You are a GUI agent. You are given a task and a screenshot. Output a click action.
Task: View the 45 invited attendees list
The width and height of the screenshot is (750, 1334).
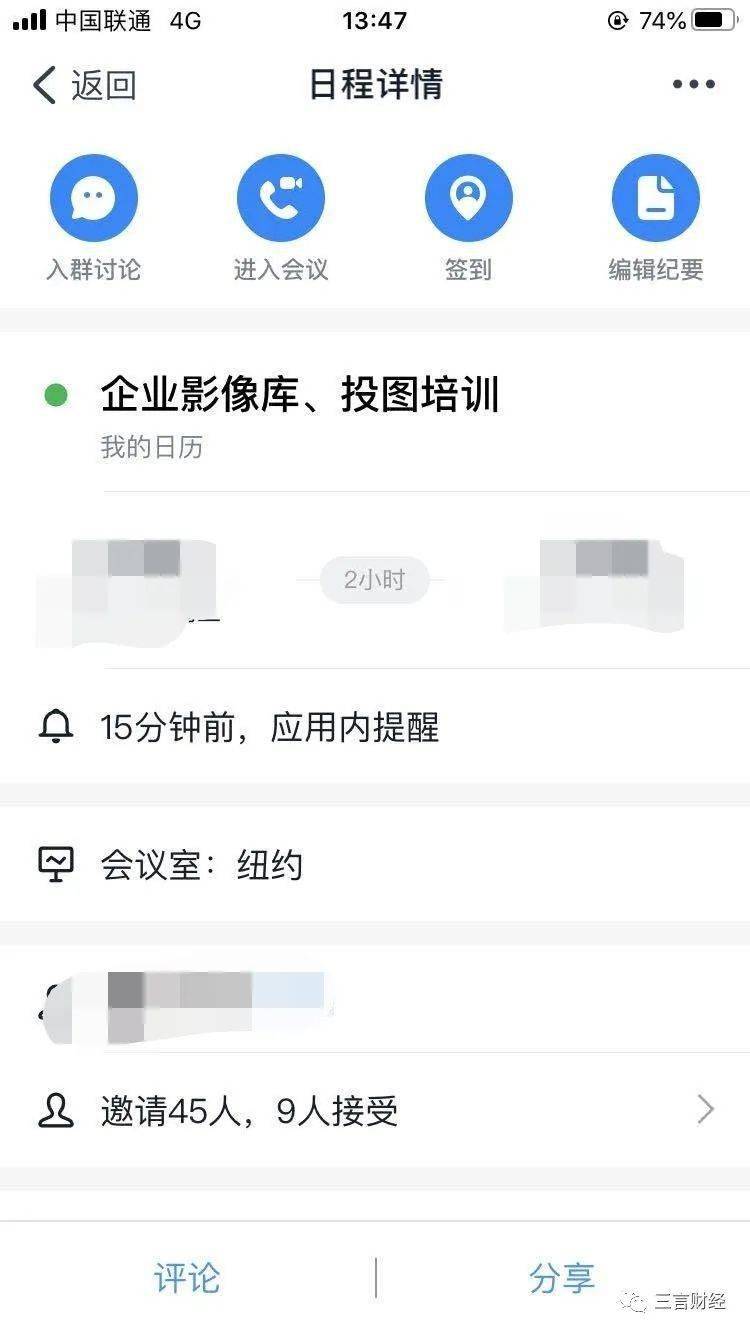click(x=375, y=1110)
